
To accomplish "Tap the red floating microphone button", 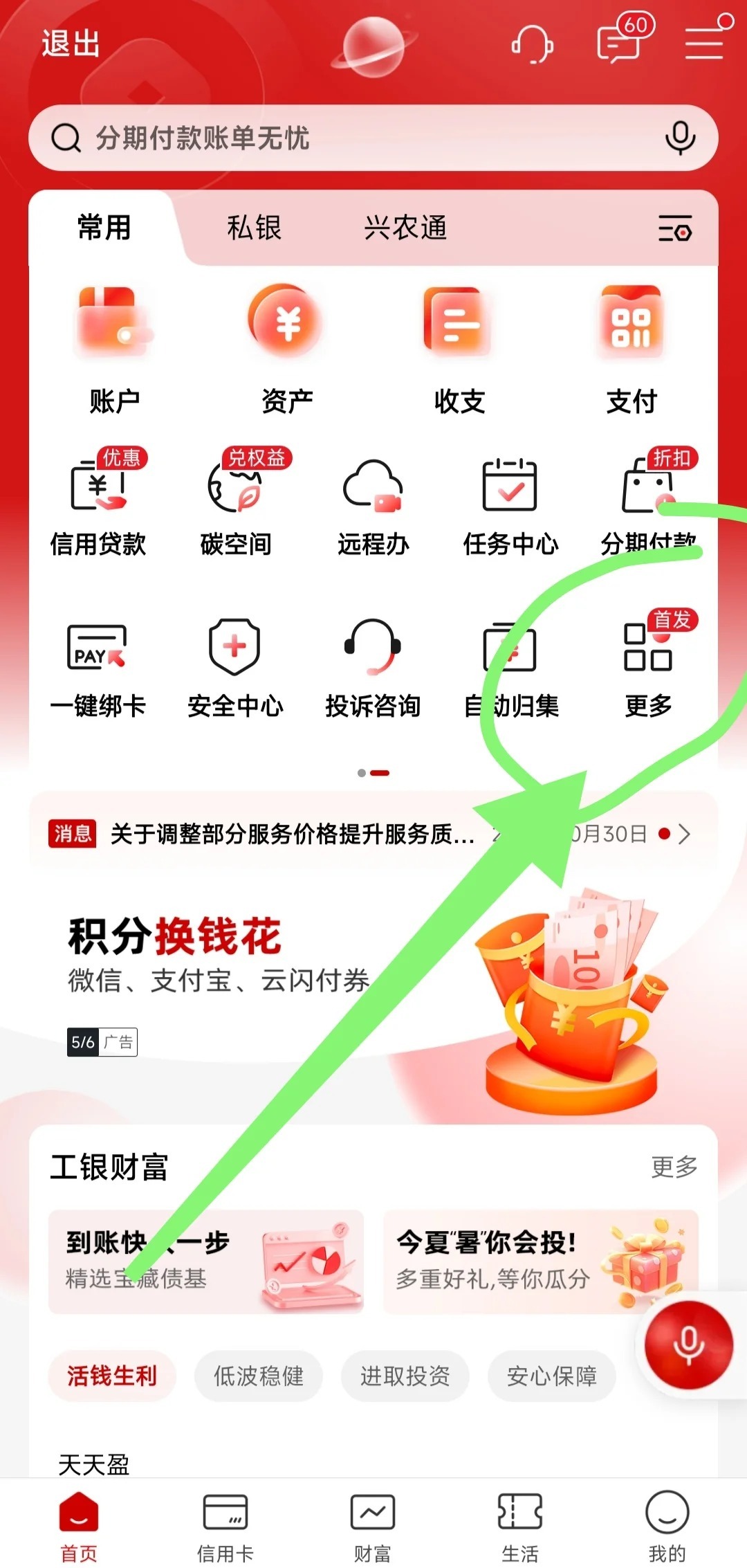I will click(x=688, y=1344).
